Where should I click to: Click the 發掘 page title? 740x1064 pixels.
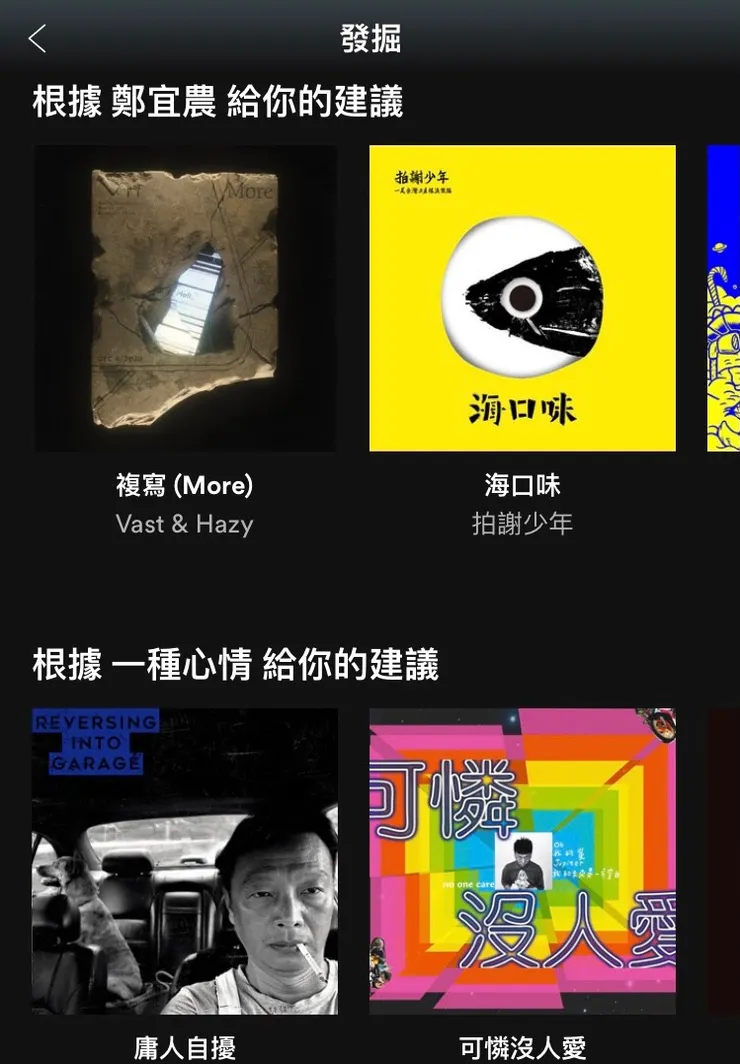tap(370, 37)
